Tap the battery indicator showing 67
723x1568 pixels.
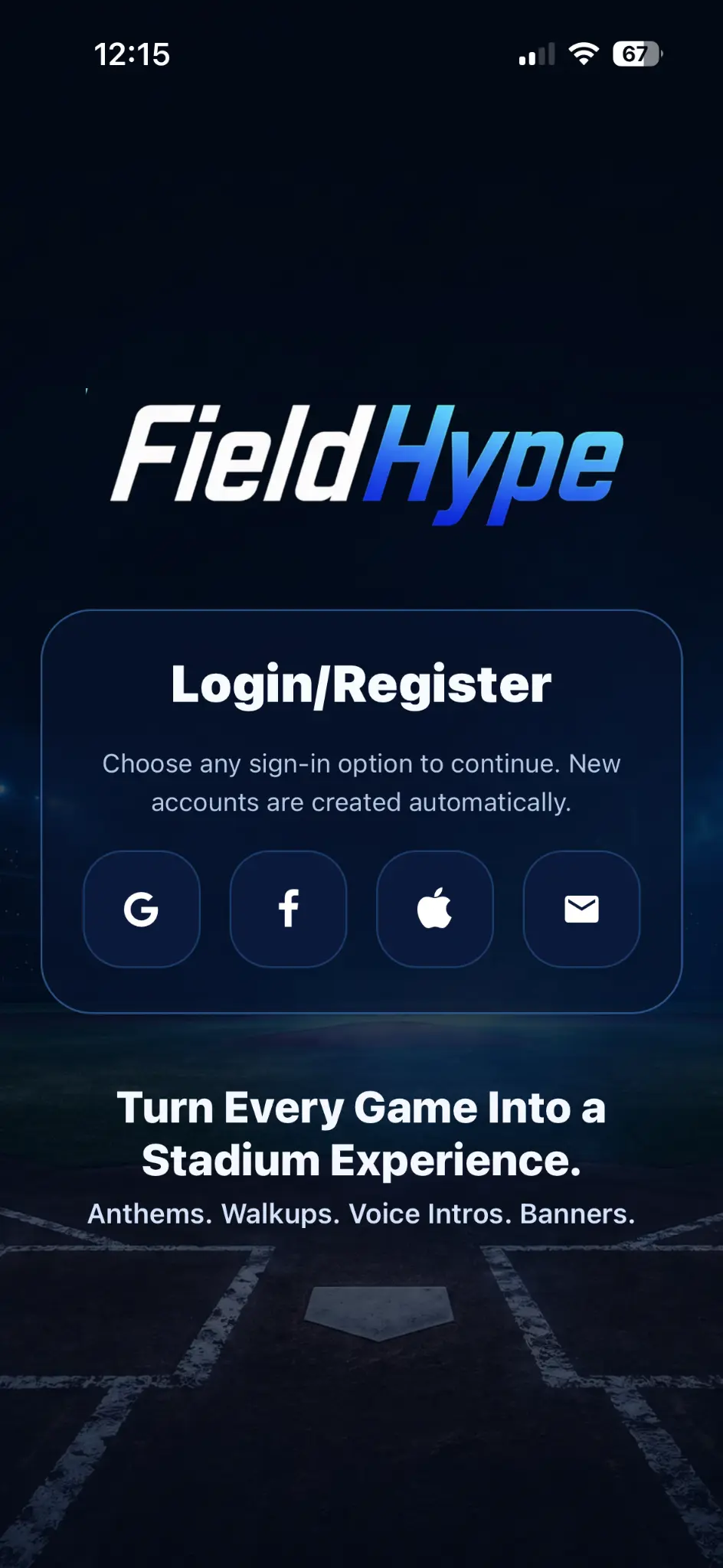tap(634, 54)
